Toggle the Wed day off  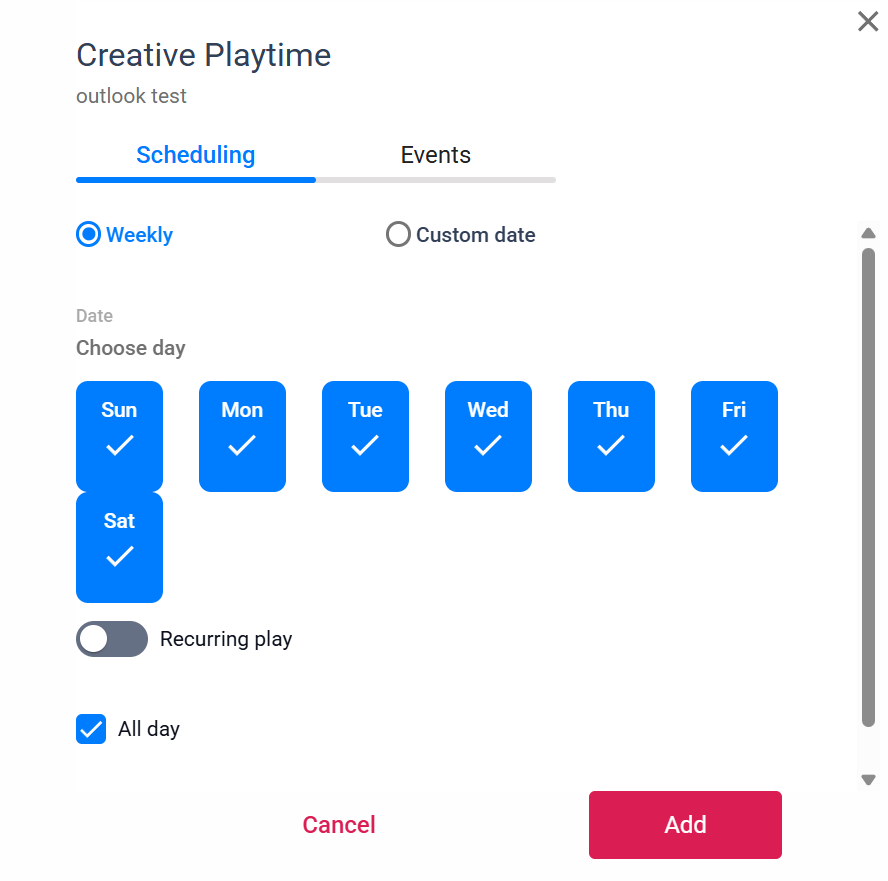488,436
